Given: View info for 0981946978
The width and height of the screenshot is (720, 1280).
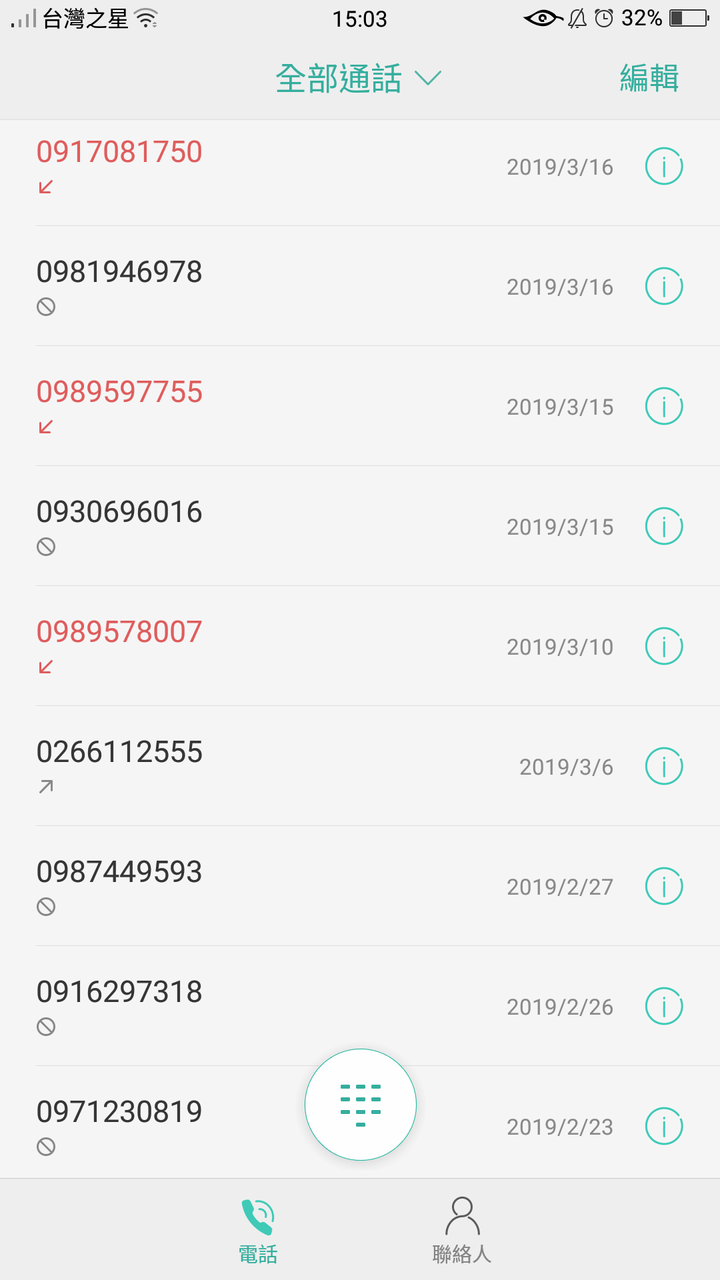Looking at the screenshot, I should pyautogui.click(x=663, y=287).
